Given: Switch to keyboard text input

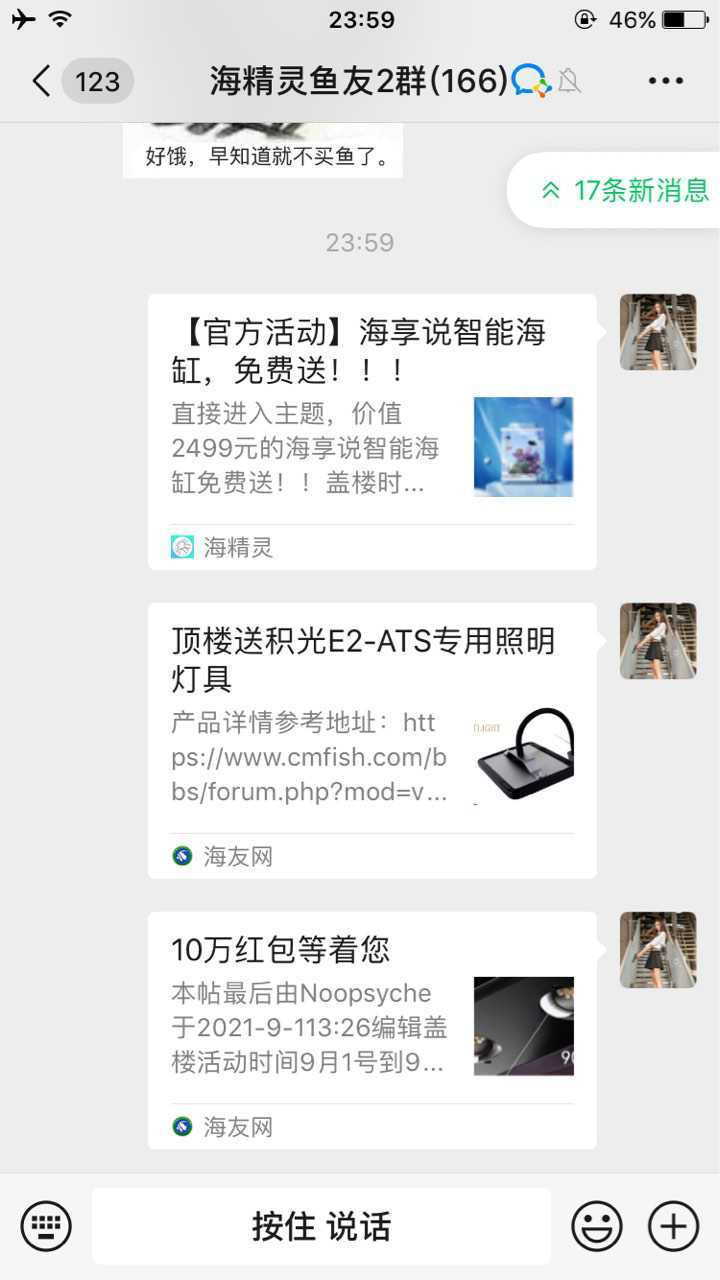Looking at the screenshot, I should click(46, 1226).
